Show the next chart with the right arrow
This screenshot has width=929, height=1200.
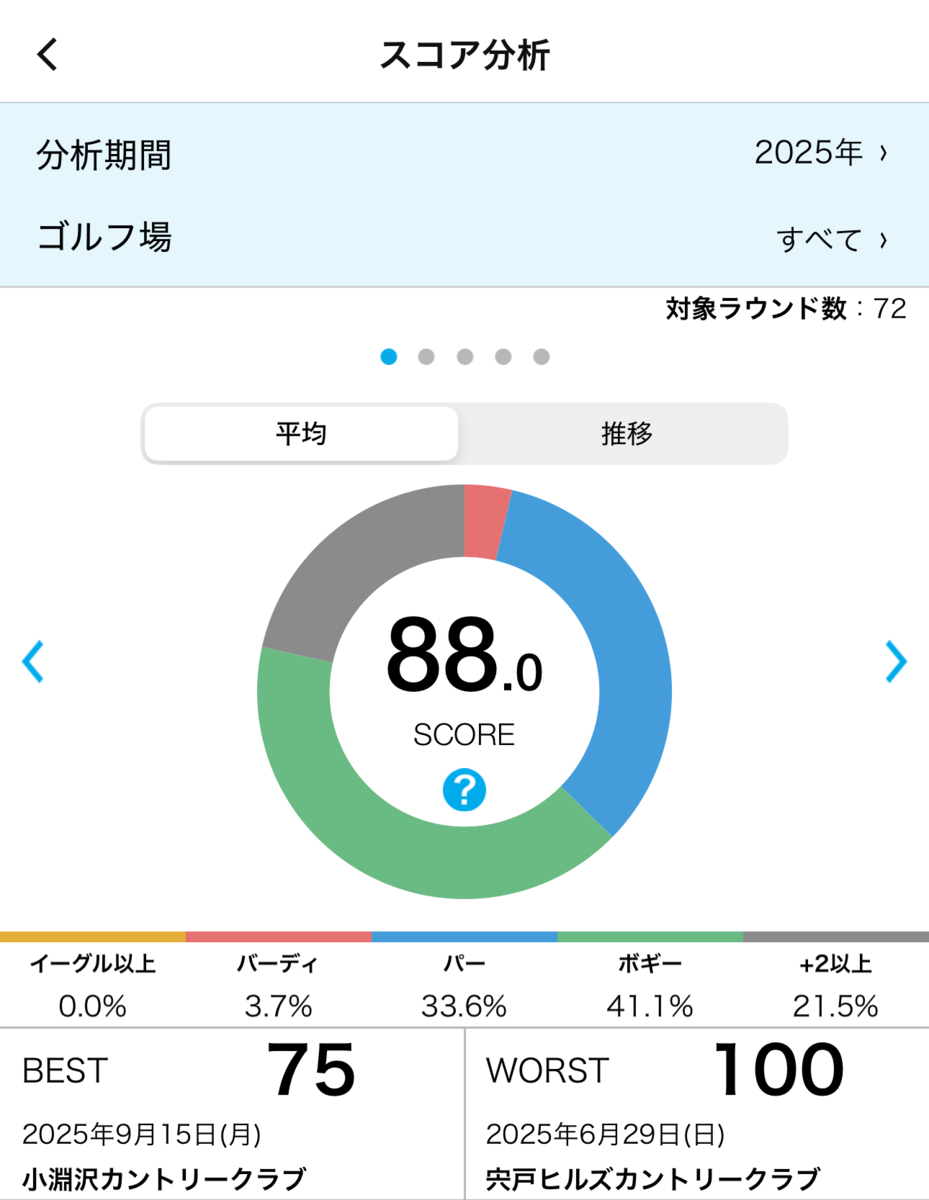(x=896, y=661)
